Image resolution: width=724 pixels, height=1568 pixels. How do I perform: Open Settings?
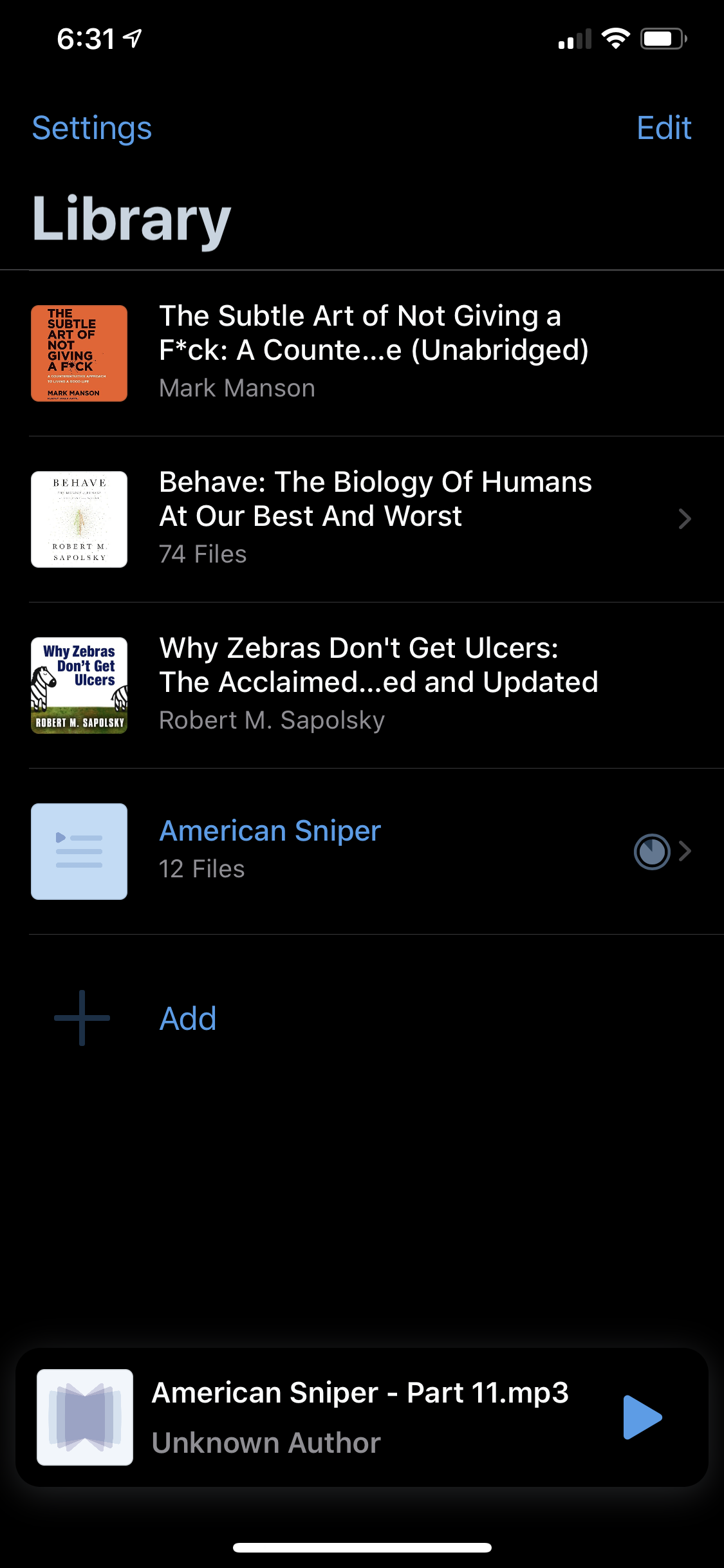pyautogui.click(x=92, y=128)
